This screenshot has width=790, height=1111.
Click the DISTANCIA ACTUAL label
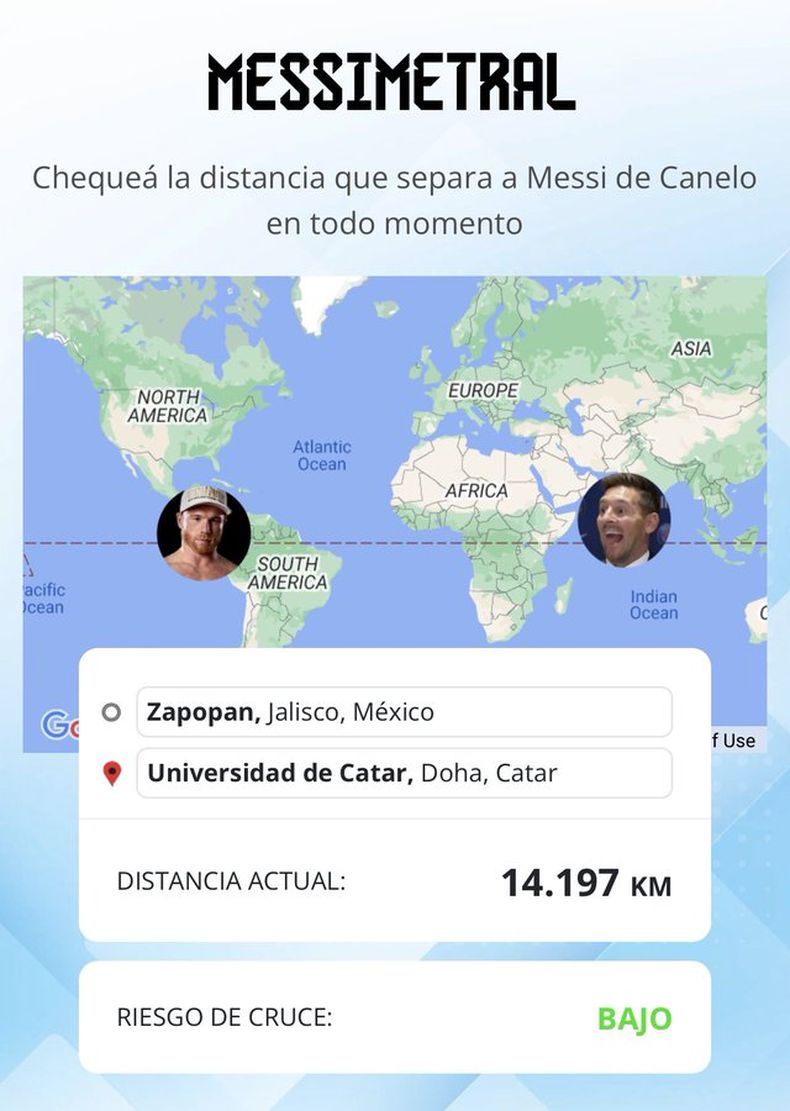(232, 883)
